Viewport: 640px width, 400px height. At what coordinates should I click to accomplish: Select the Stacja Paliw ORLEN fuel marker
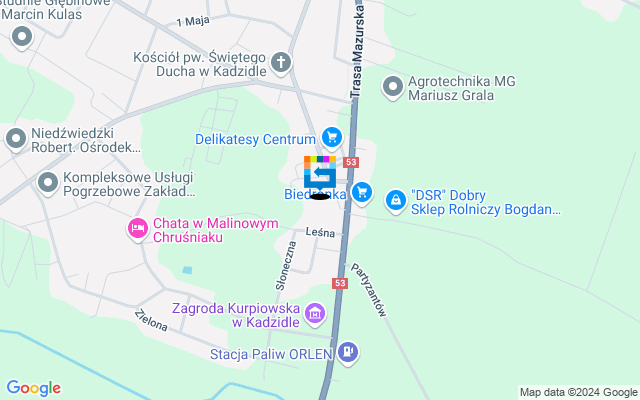click(x=348, y=352)
